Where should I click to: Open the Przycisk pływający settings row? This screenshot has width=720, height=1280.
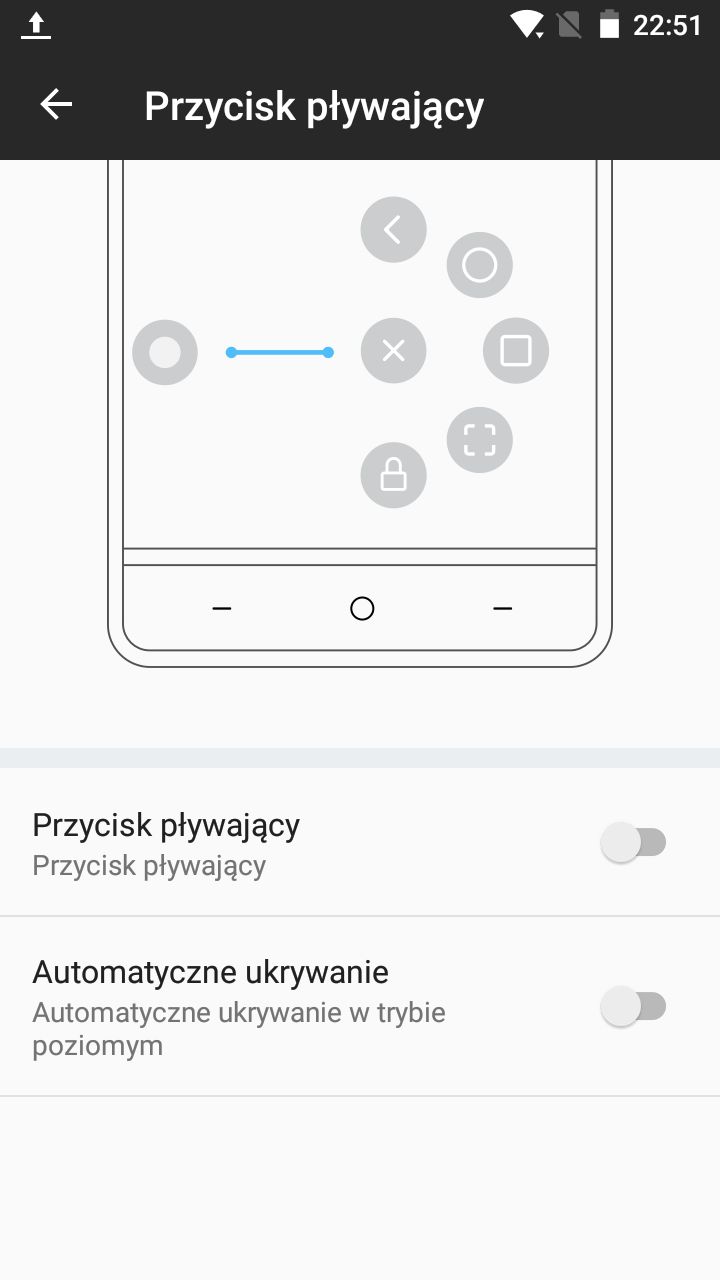click(x=300, y=840)
